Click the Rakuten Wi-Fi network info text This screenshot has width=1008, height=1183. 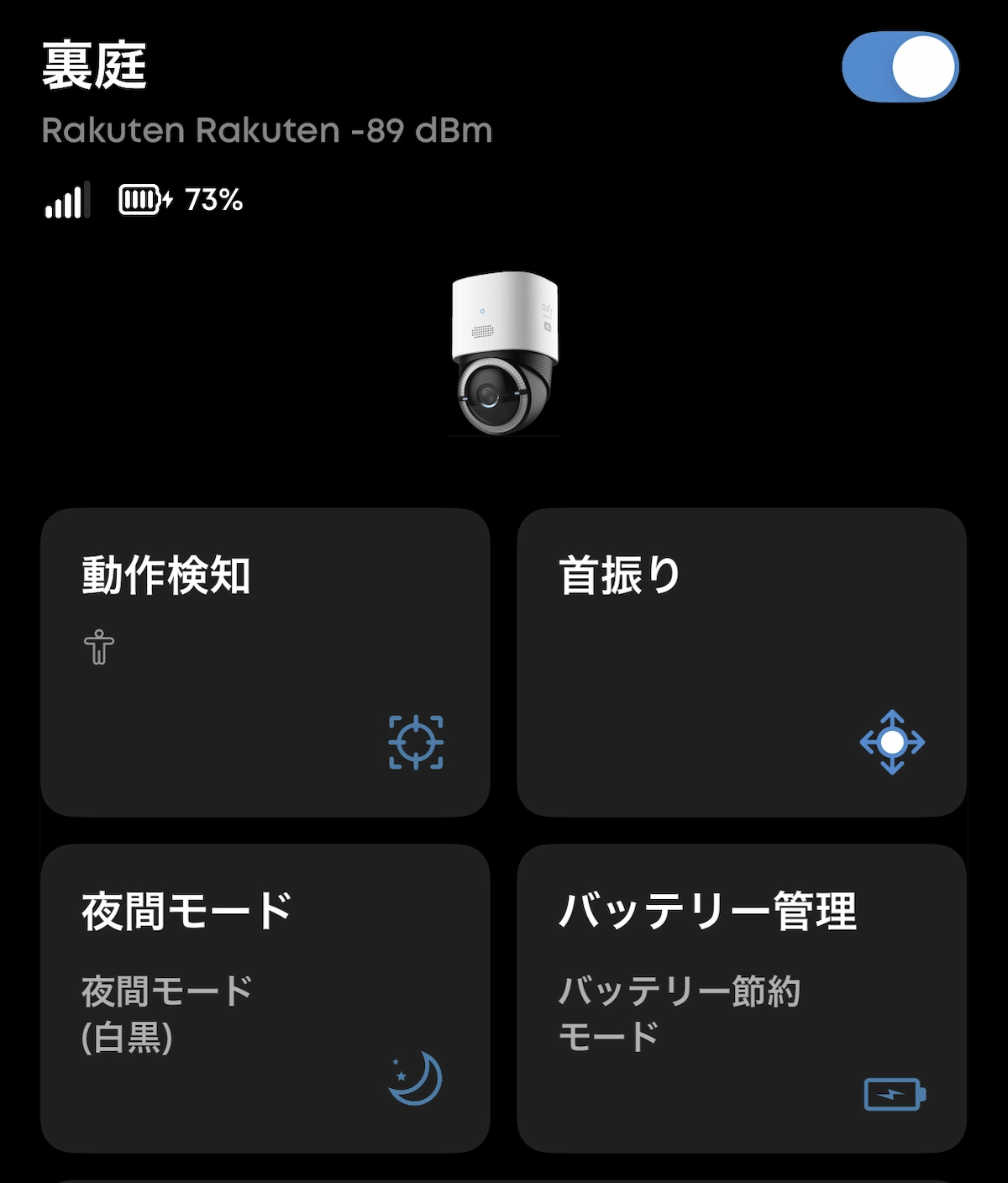click(x=266, y=130)
